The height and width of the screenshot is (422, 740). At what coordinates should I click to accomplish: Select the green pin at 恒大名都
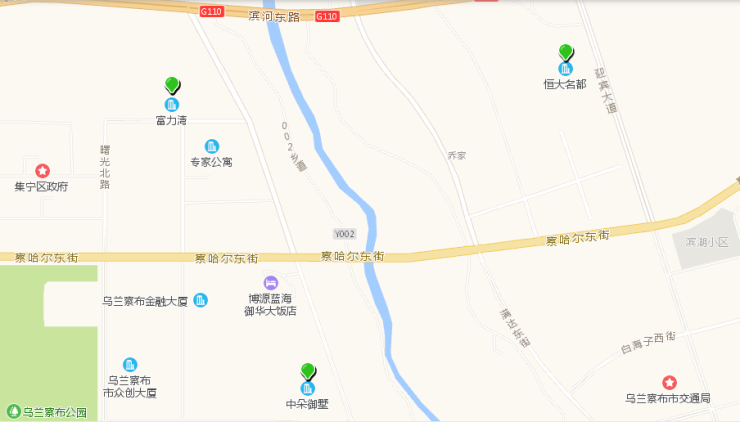click(566, 52)
